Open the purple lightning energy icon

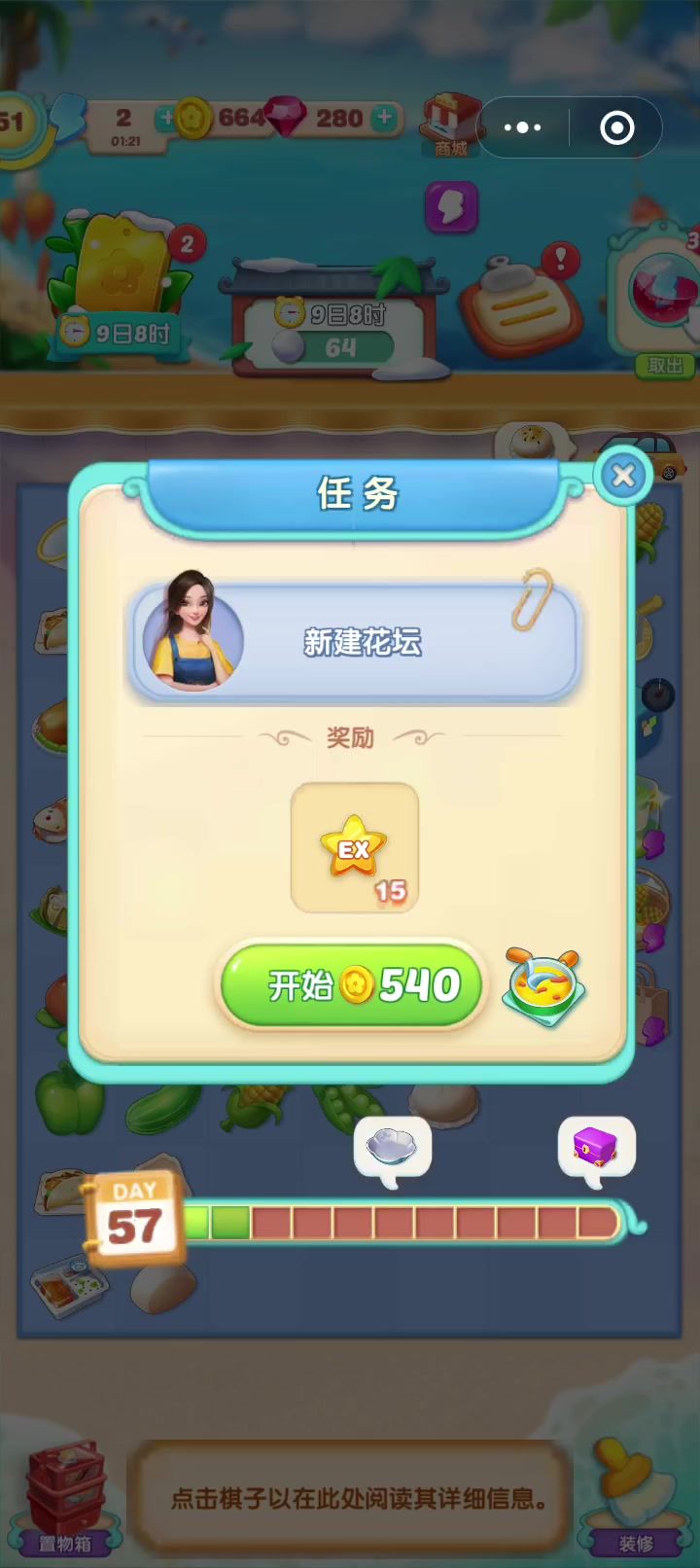pyautogui.click(x=452, y=207)
